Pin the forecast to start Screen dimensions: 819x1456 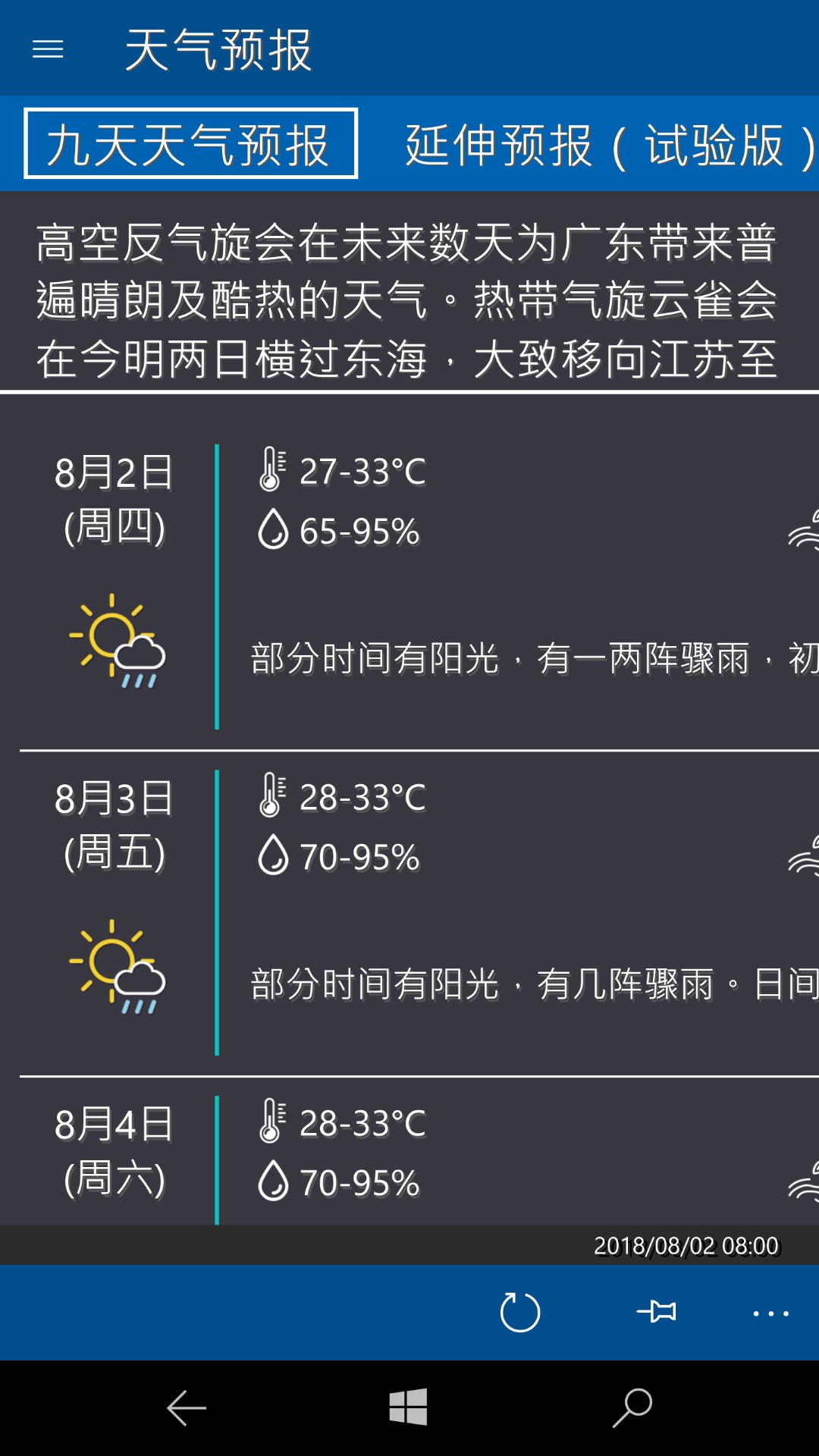pyautogui.click(x=656, y=1311)
